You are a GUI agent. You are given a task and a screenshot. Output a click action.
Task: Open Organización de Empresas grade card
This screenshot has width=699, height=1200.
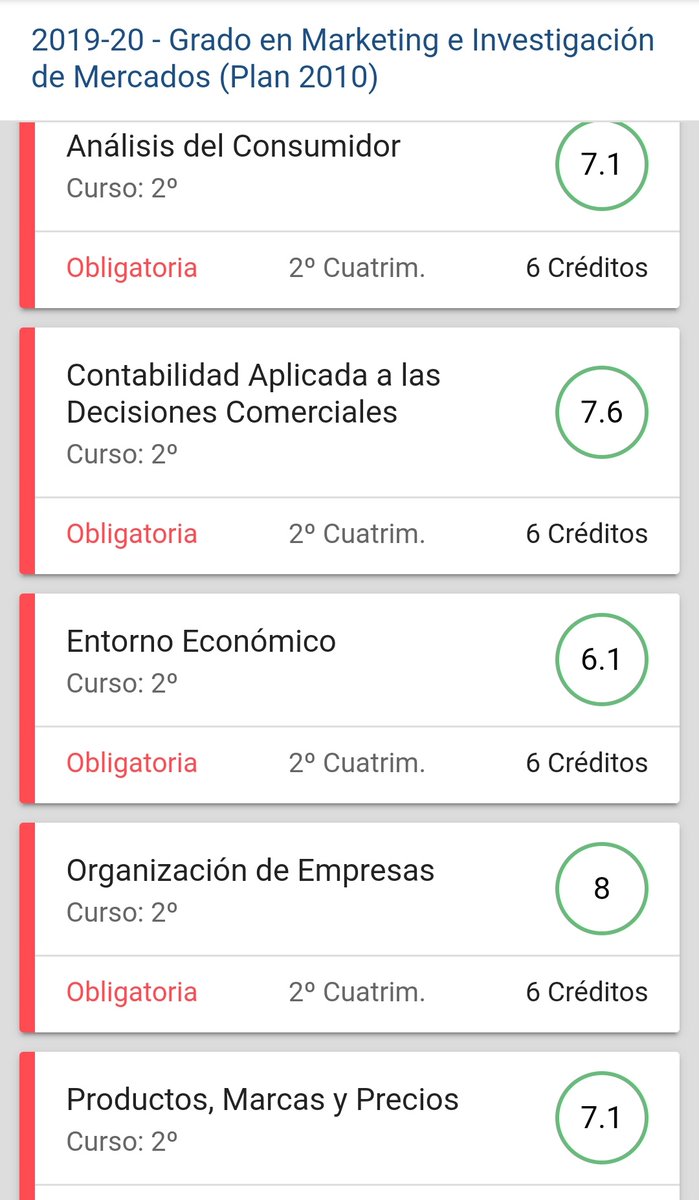click(250, 870)
